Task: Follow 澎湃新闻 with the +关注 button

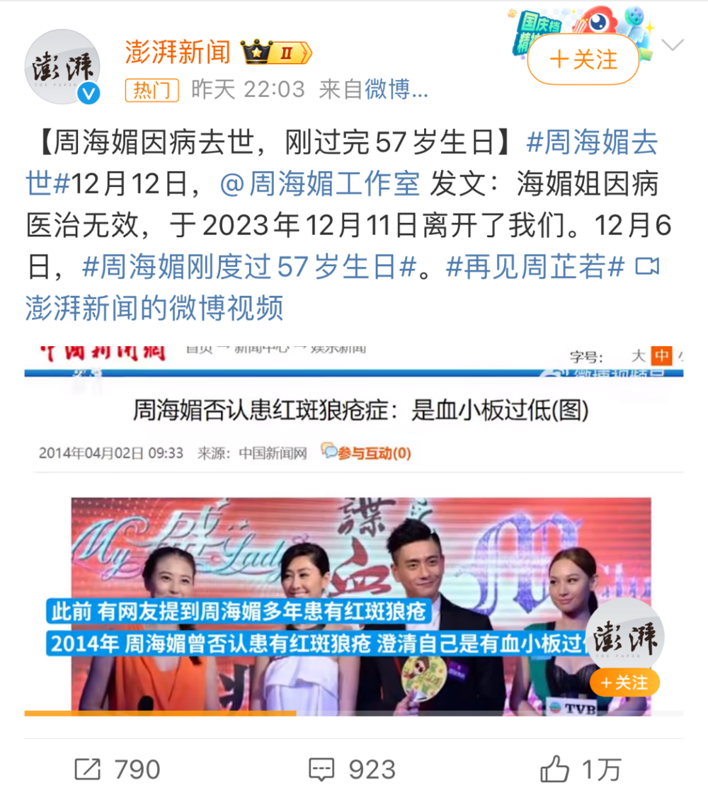Action: pyautogui.click(x=584, y=60)
